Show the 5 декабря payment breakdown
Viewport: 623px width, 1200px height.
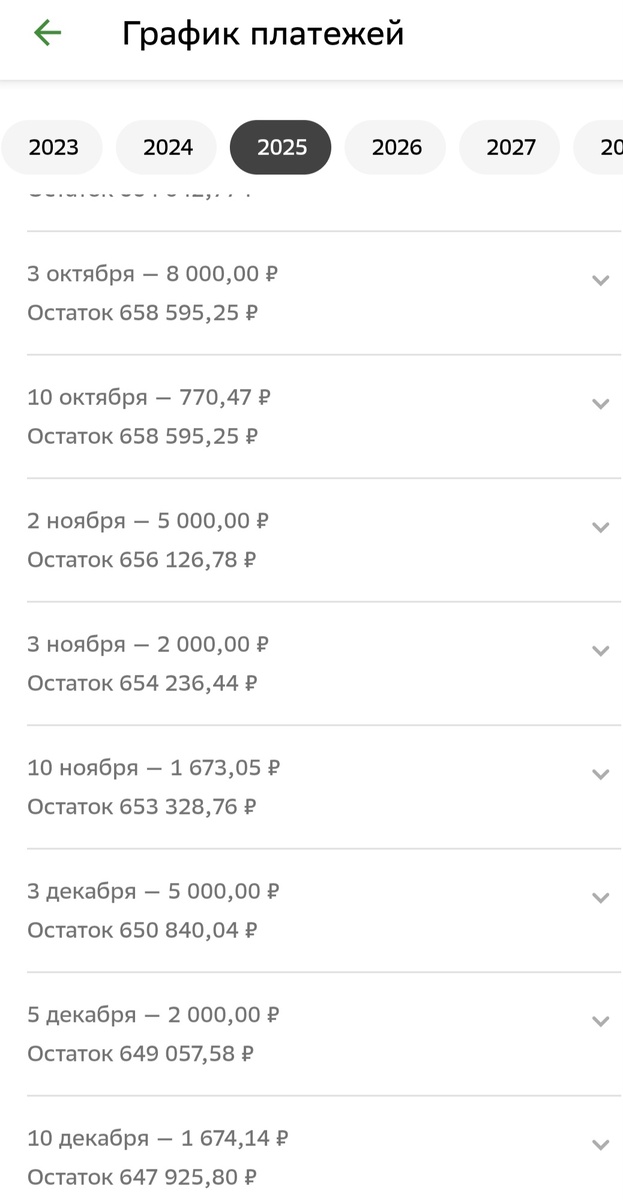click(600, 1022)
